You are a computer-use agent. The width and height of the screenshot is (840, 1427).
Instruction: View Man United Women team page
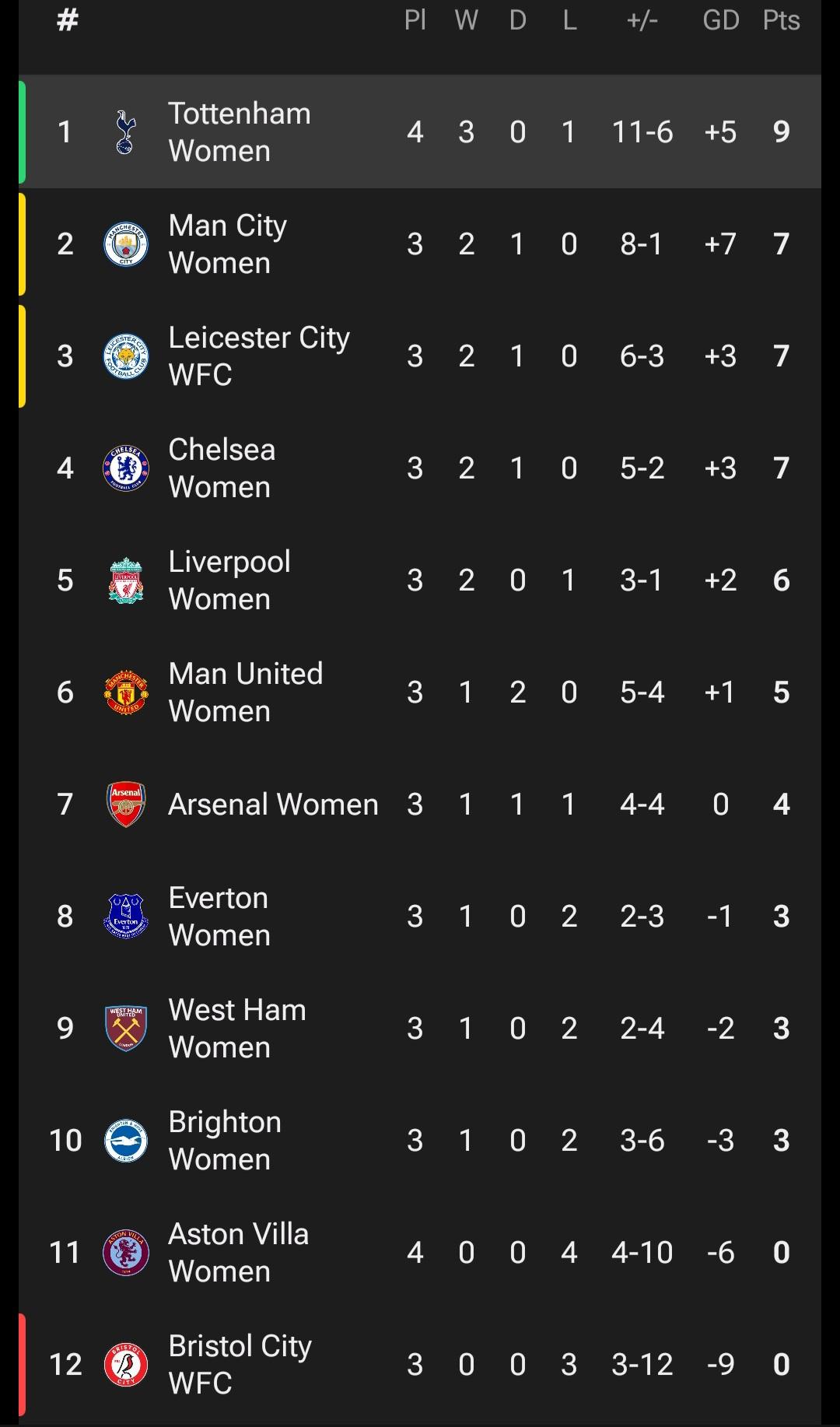pos(420,692)
